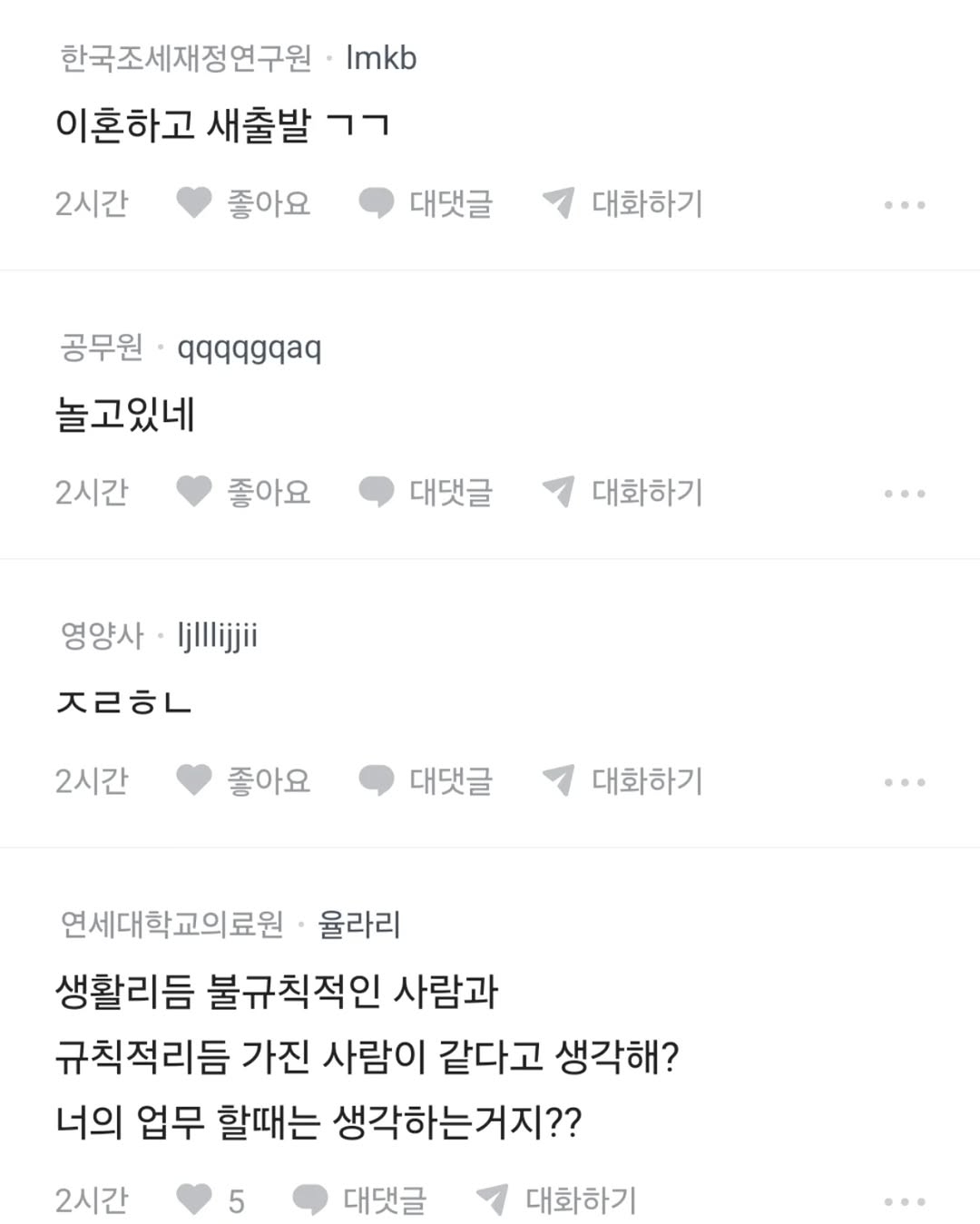Viewport: 980px width, 1224px height.
Task: Open more options on qqqqgqaq's comment
Action: 905,494
